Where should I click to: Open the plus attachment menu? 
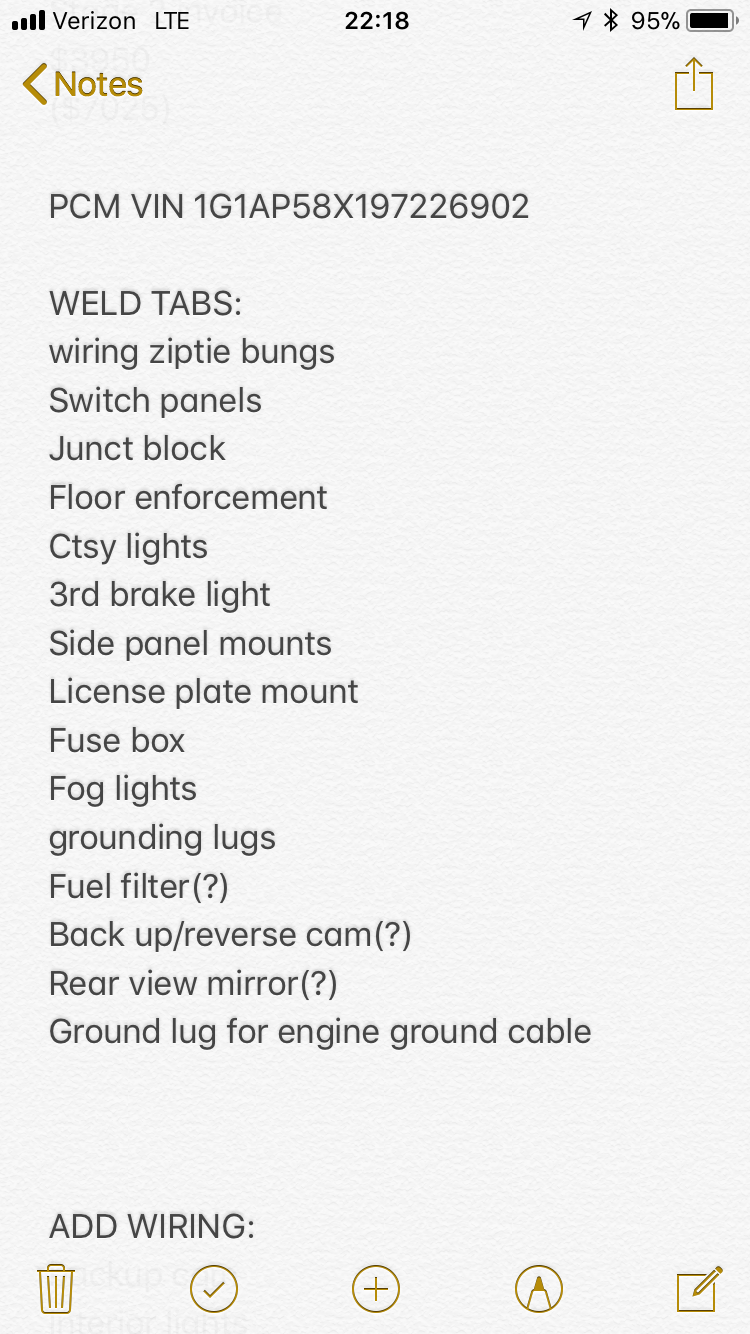coord(376,1288)
